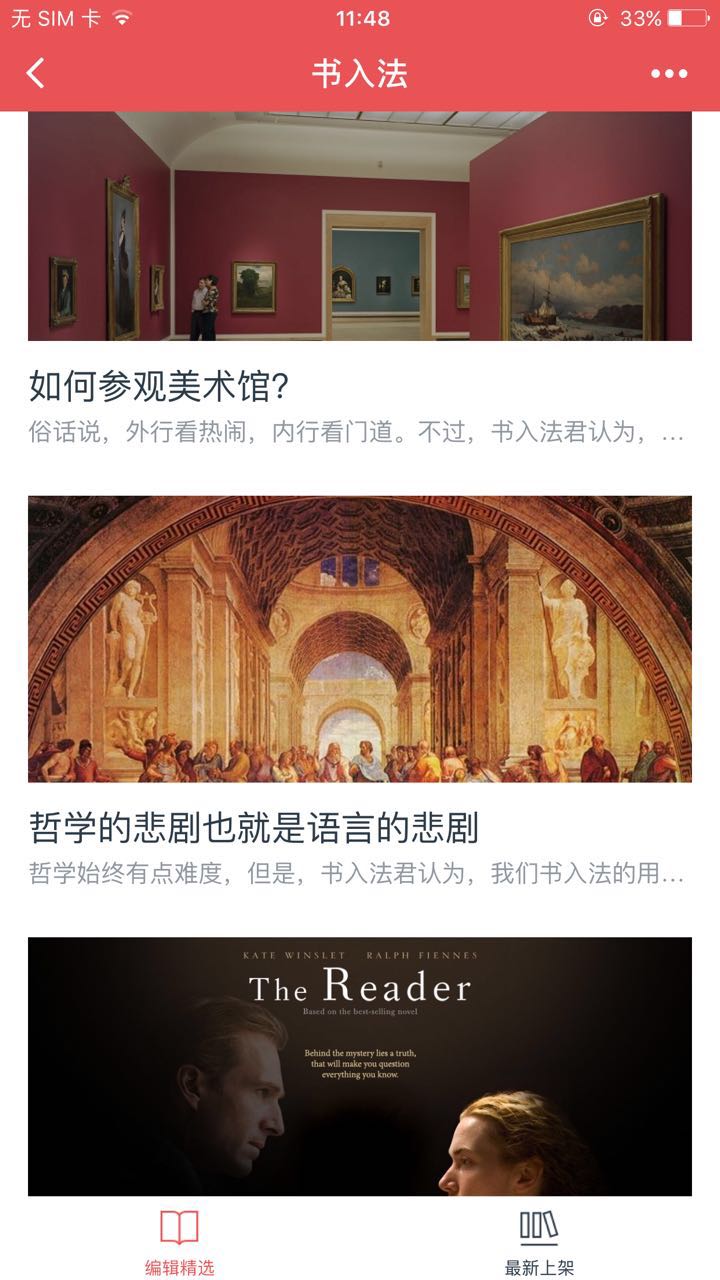Switch to the 编辑精选 tab
This screenshot has width=720, height=1280.
(180, 1240)
